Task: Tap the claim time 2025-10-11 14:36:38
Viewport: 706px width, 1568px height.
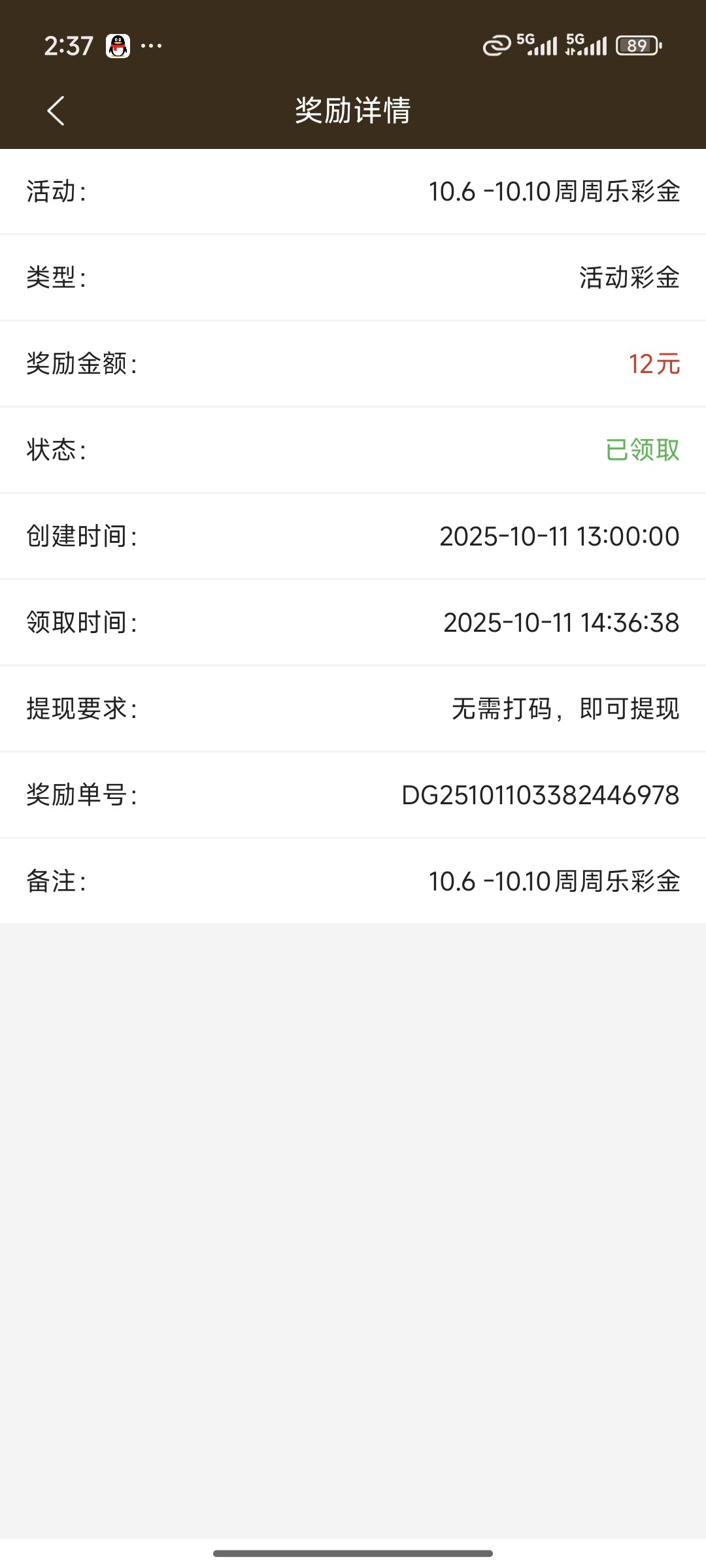Action: 560,623
